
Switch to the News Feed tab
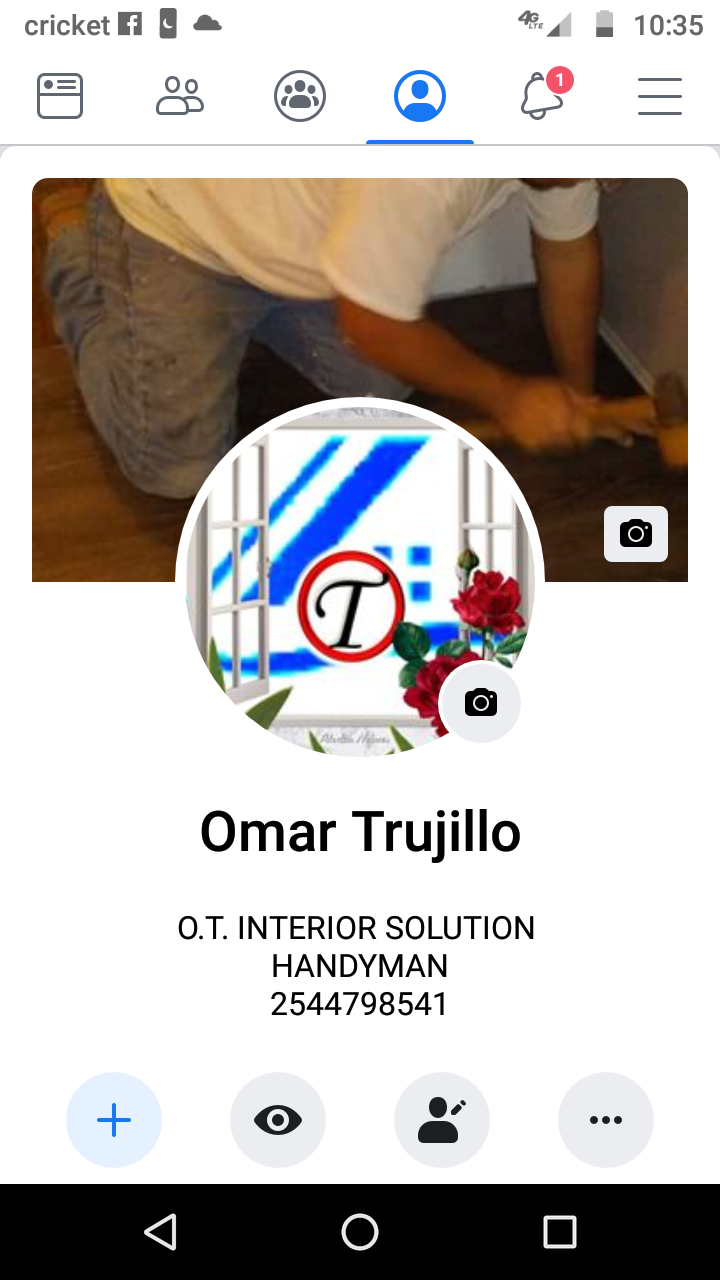click(x=60, y=97)
